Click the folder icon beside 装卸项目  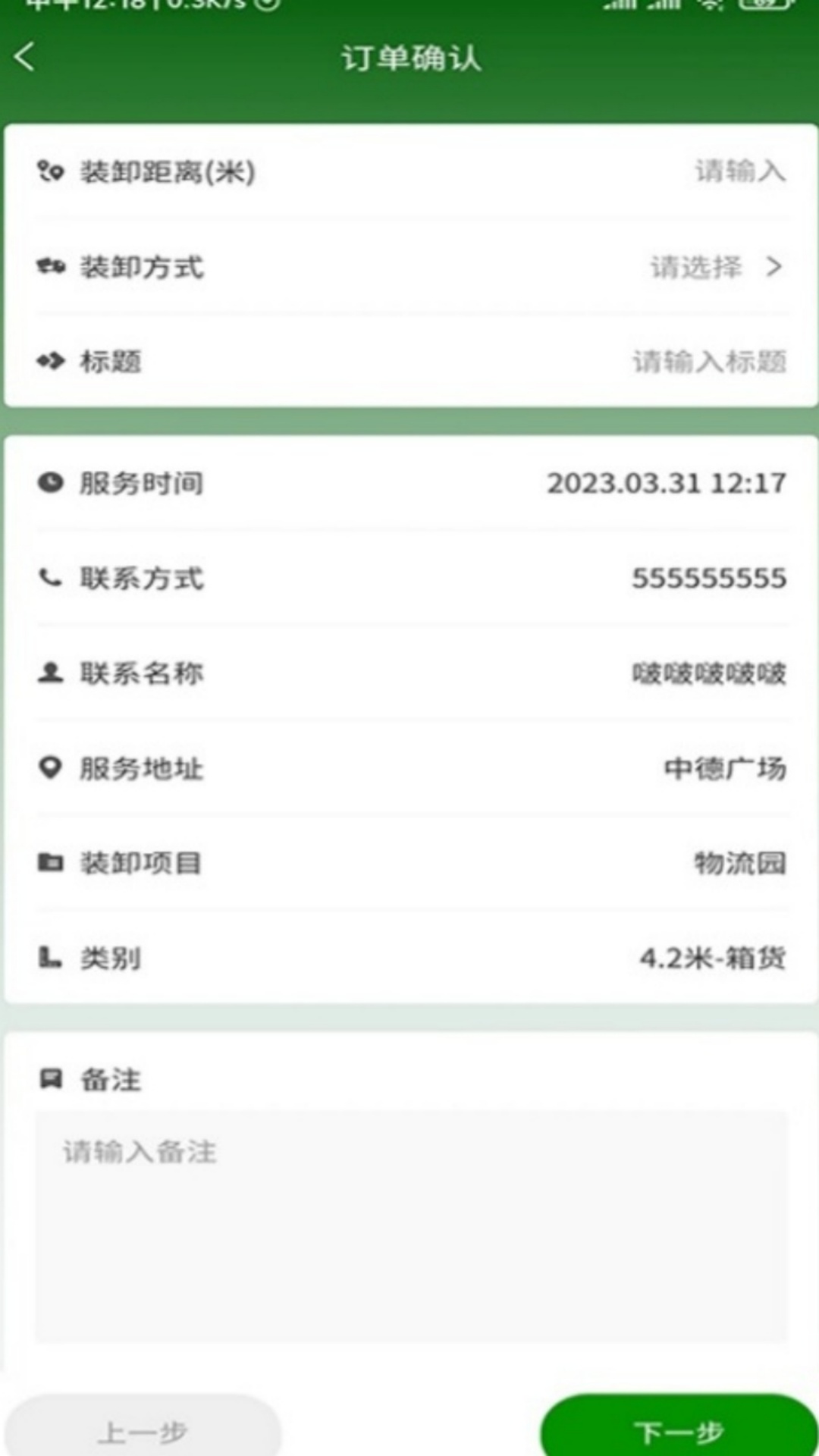(49, 863)
